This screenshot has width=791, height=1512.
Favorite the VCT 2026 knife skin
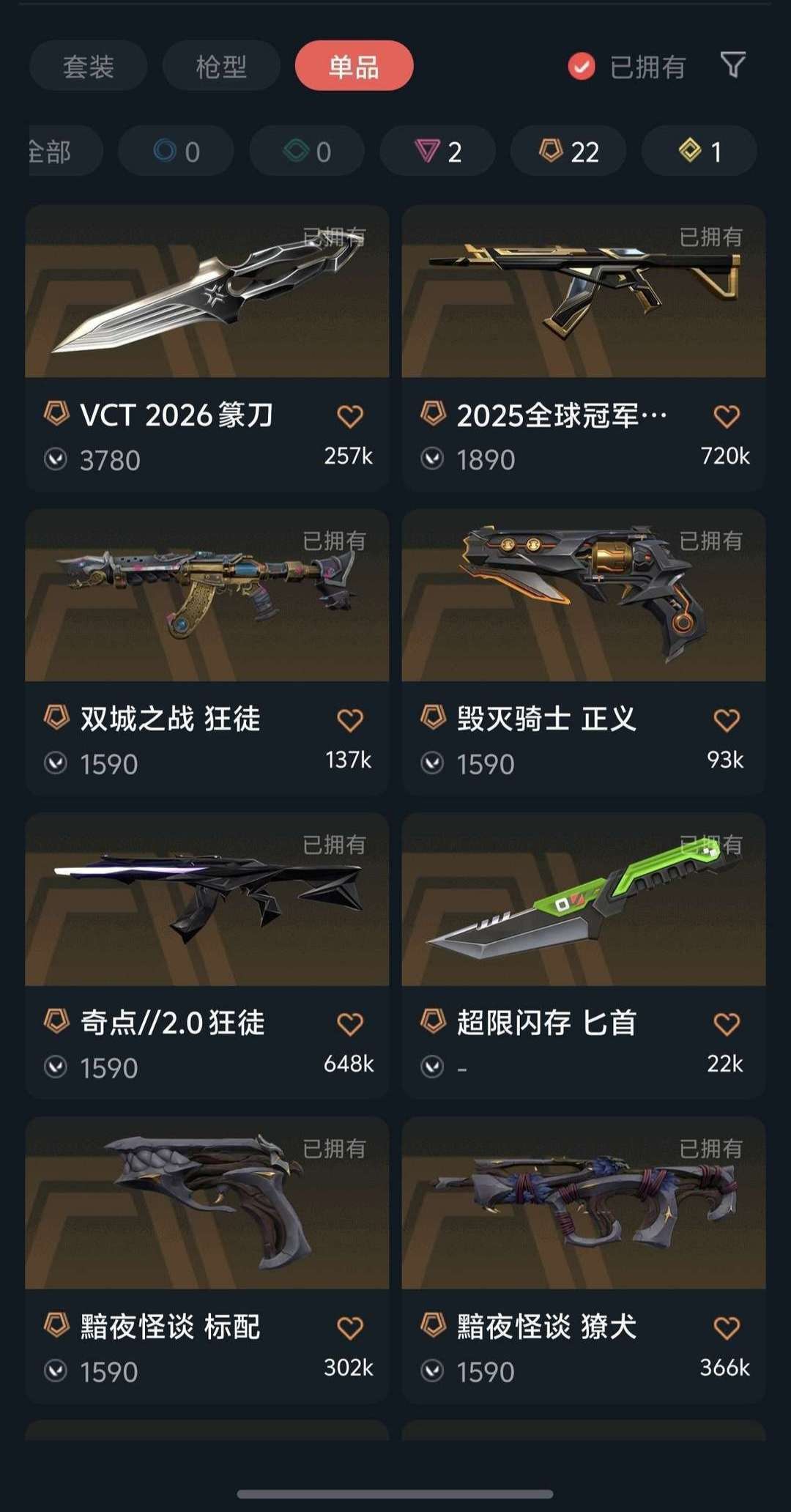[350, 416]
